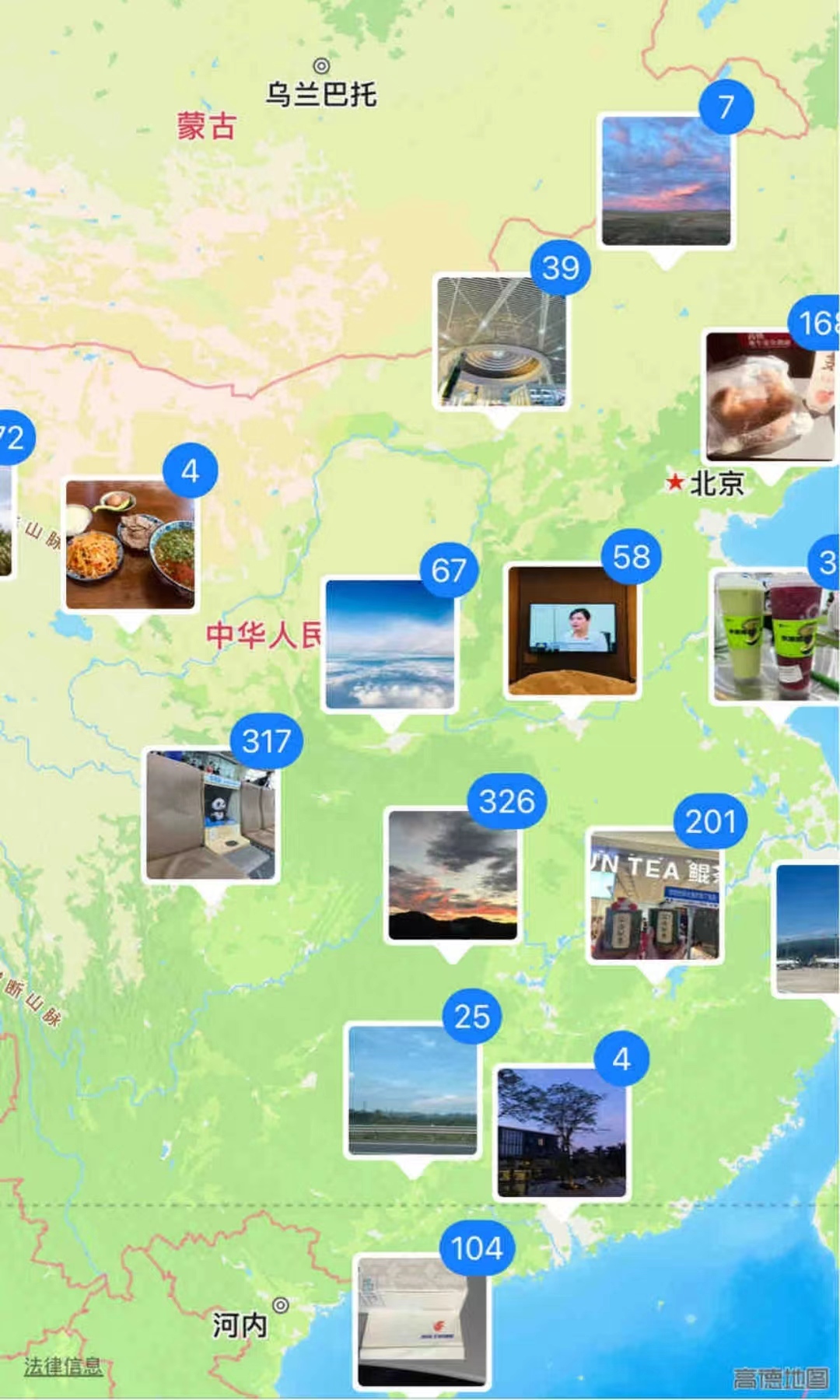
Task: Open the panda seat cluster with 317 photos
Action: click(211, 815)
